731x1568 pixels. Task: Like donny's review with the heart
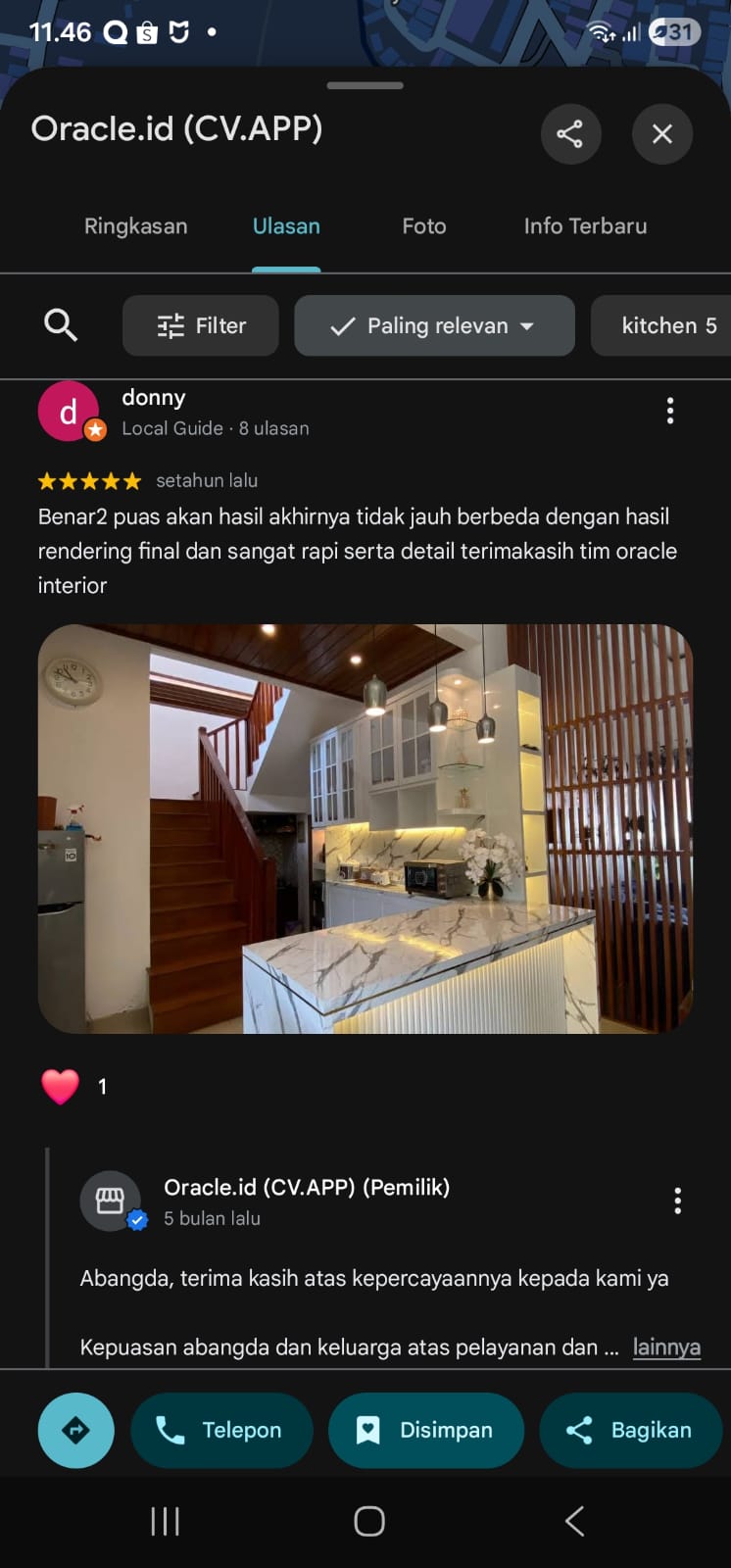click(60, 1086)
